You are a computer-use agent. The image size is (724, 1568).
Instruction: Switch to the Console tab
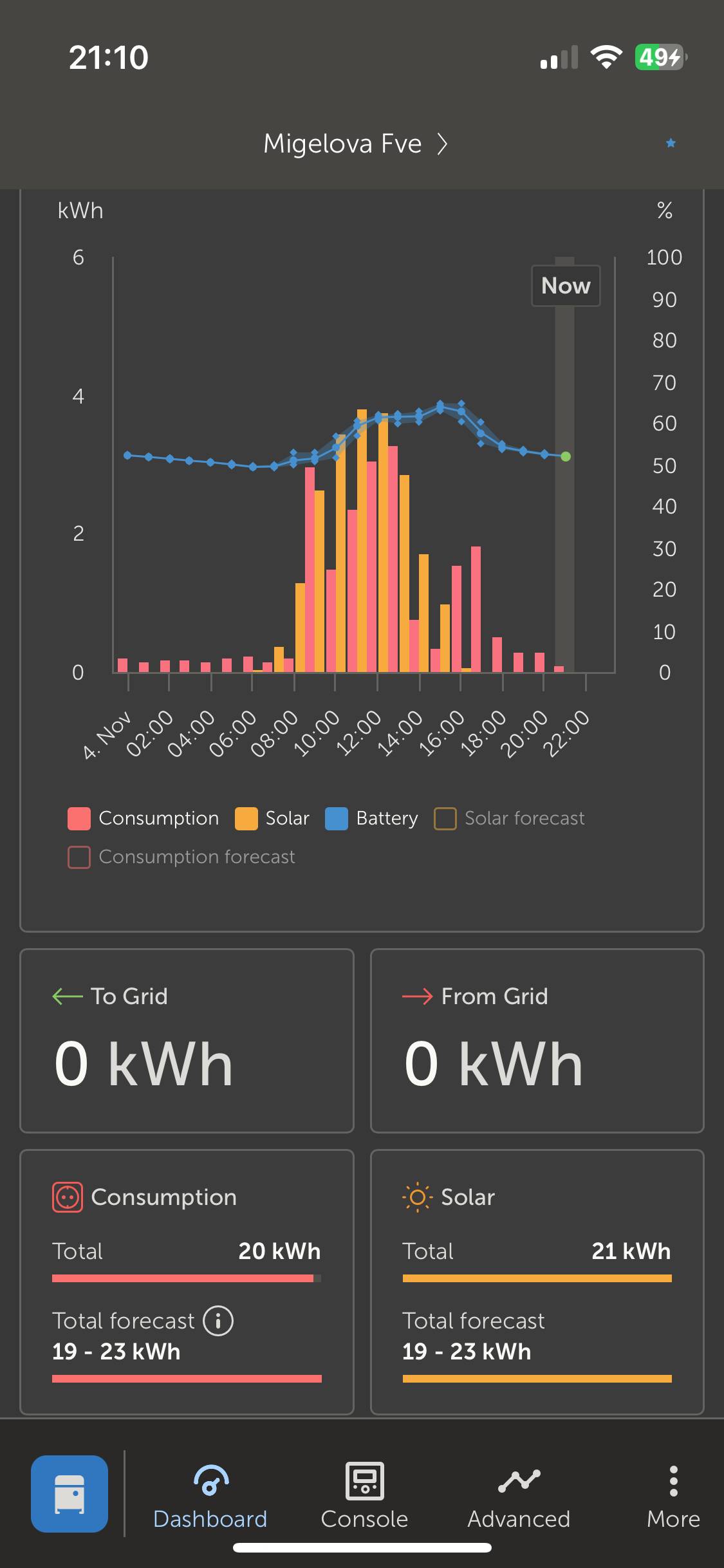click(364, 1496)
